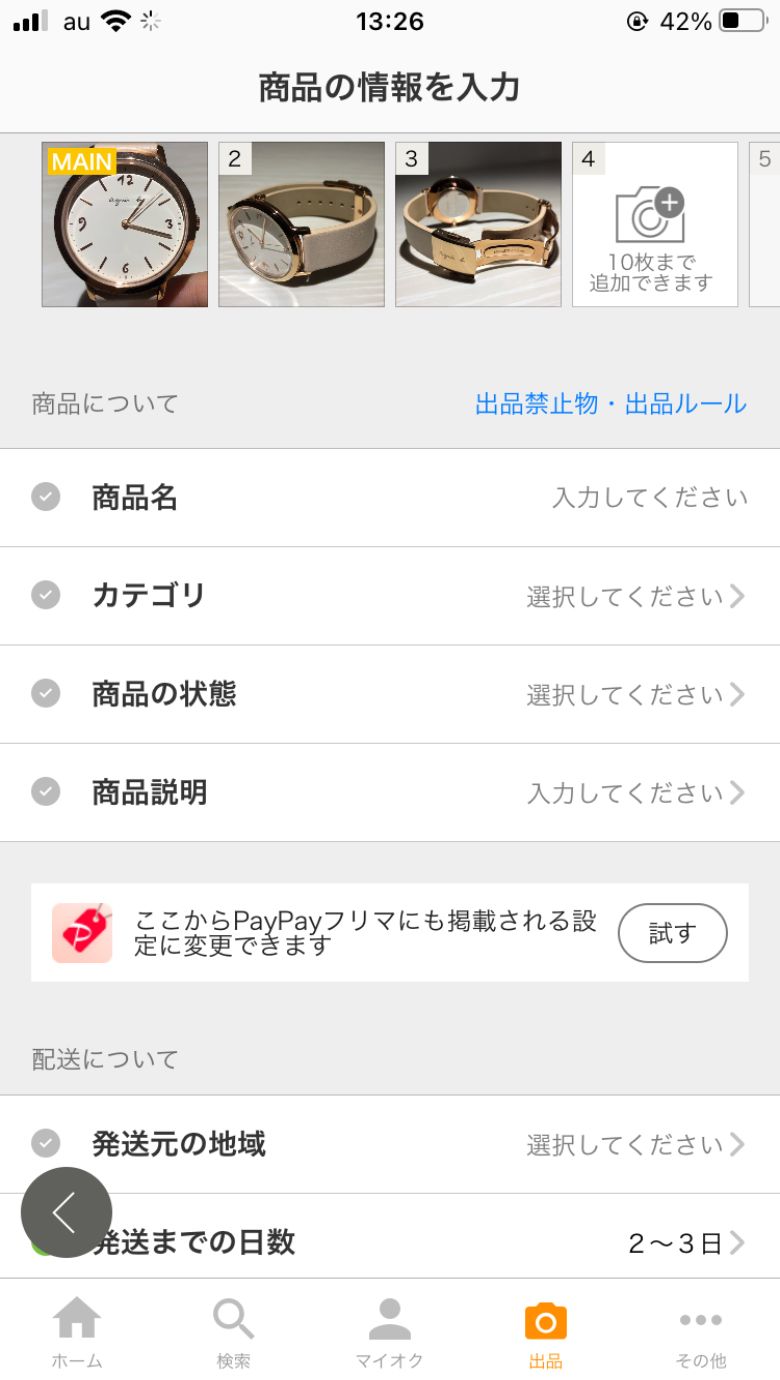Open the MAIN watch photo
This screenshot has height=1380, width=780.
[125, 224]
